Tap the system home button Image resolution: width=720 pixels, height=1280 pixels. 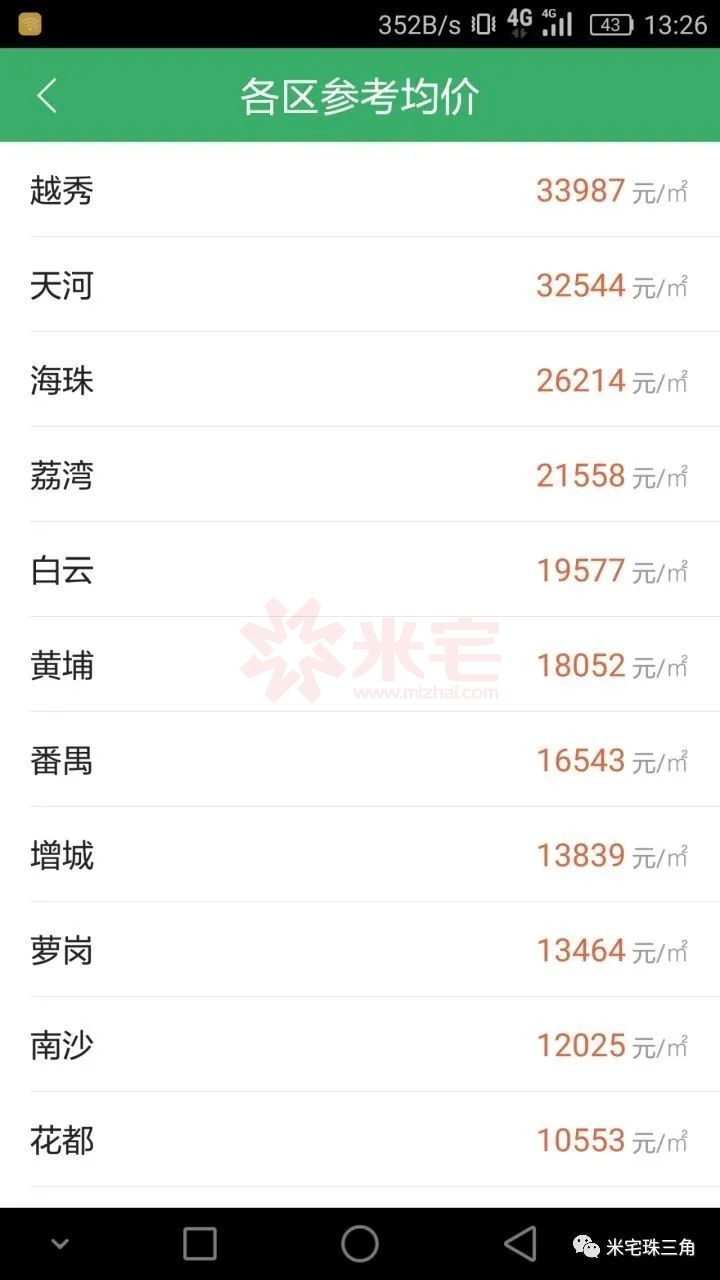coord(360,1244)
